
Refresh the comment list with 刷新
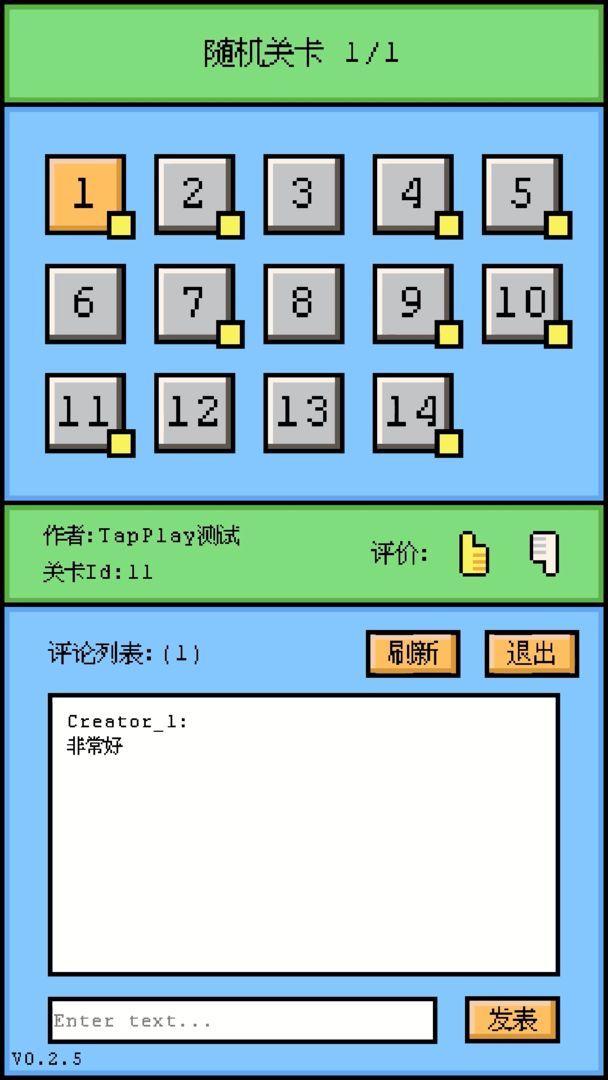point(413,654)
